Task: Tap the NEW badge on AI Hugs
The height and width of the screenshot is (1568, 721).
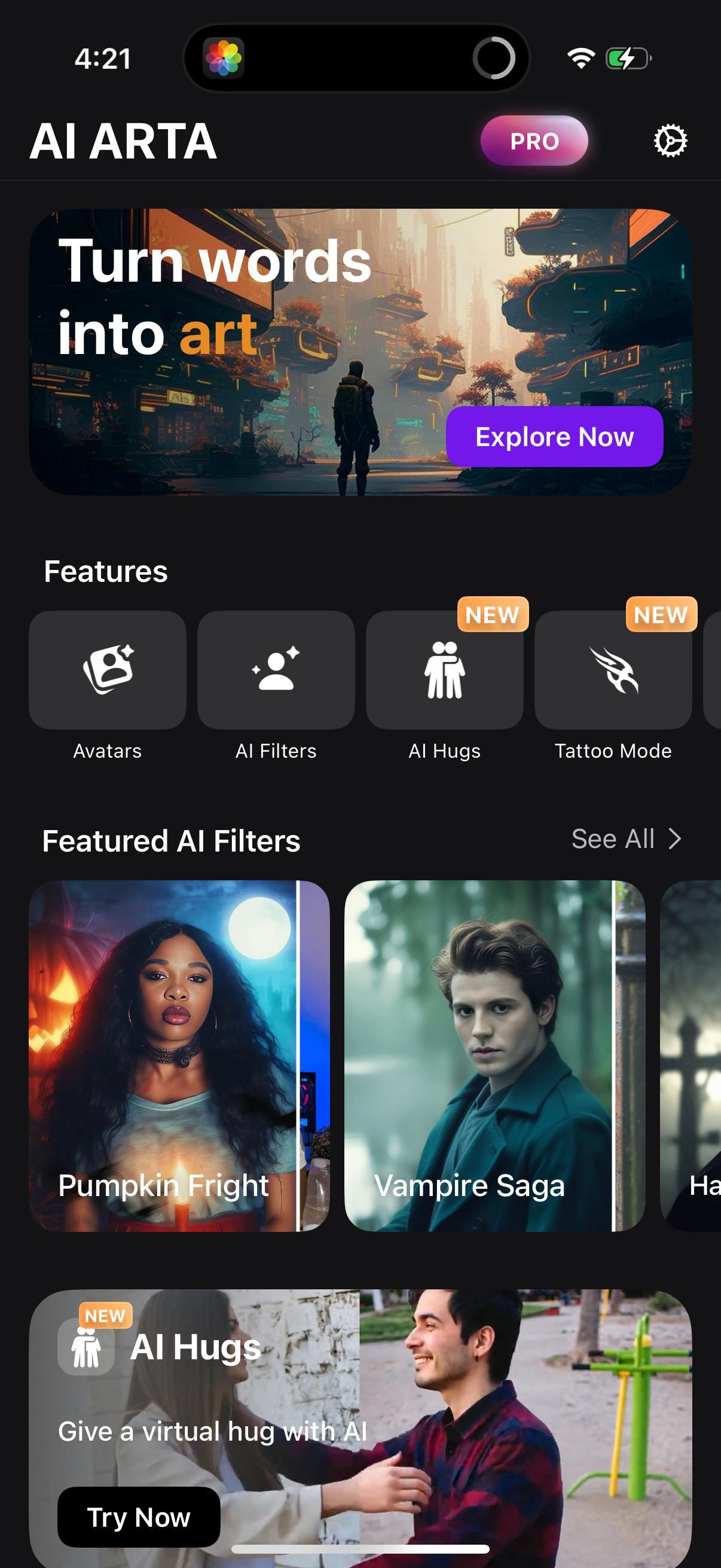Action: pos(491,615)
